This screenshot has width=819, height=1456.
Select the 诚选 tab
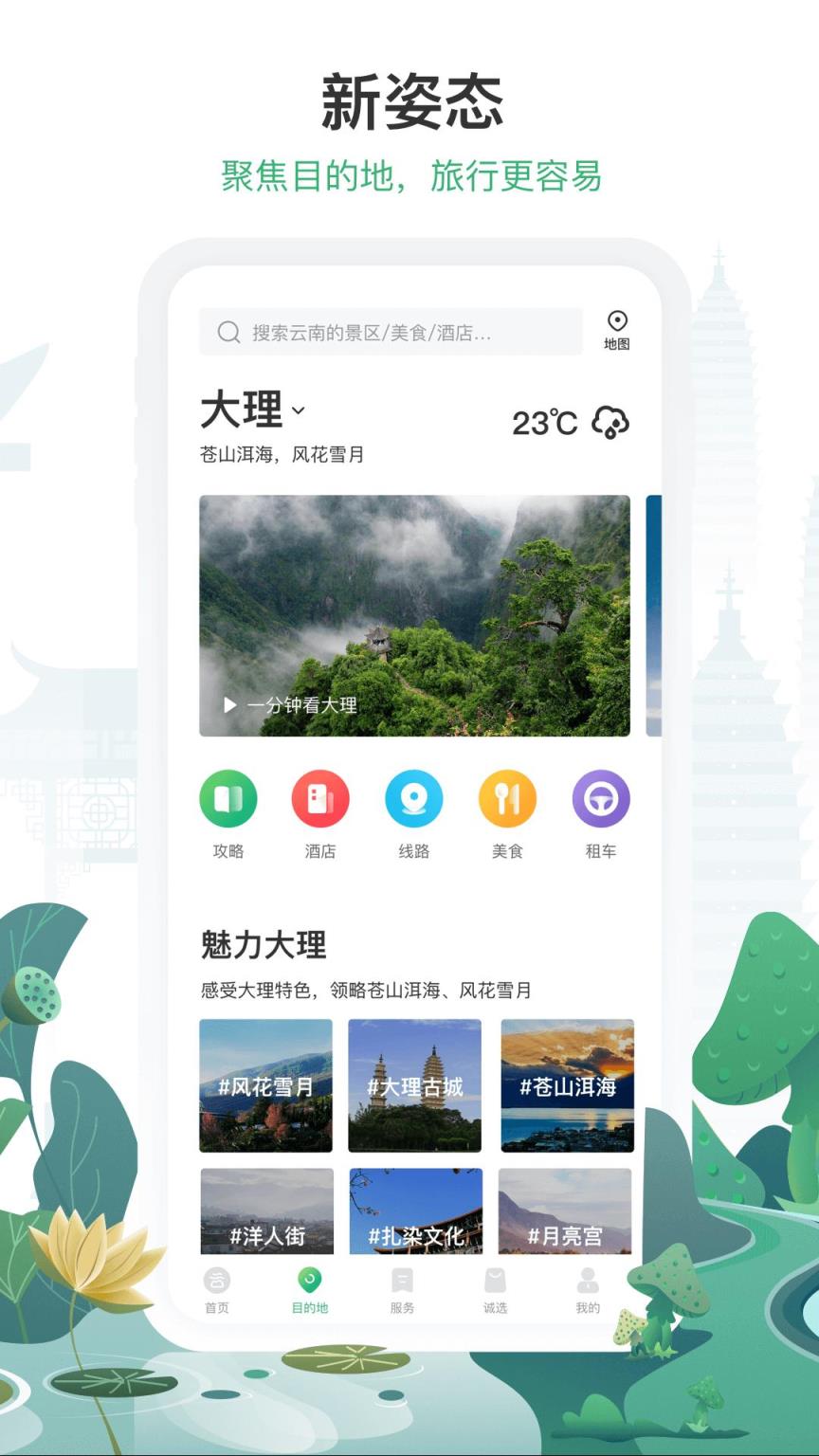[495, 1291]
